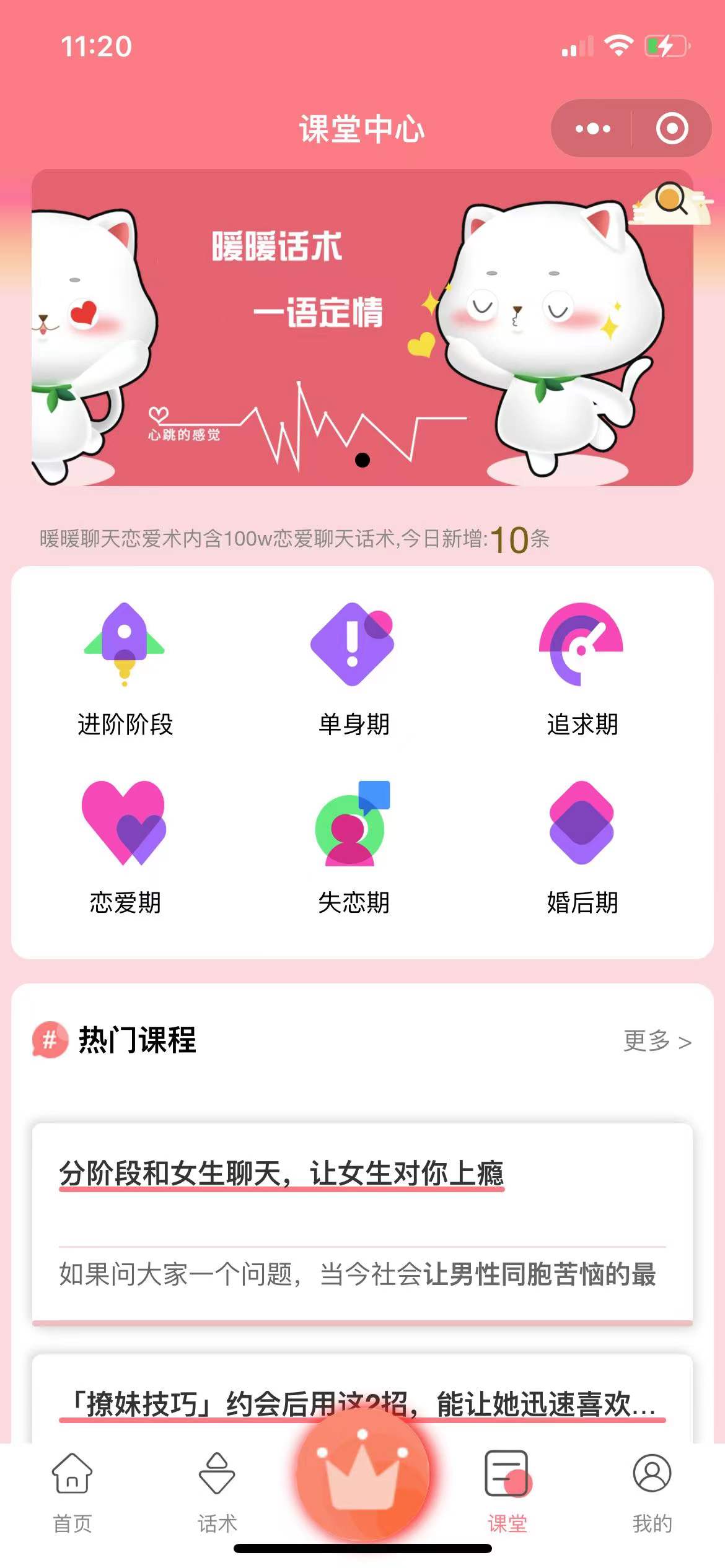Open the 追求期 category

click(581, 670)
